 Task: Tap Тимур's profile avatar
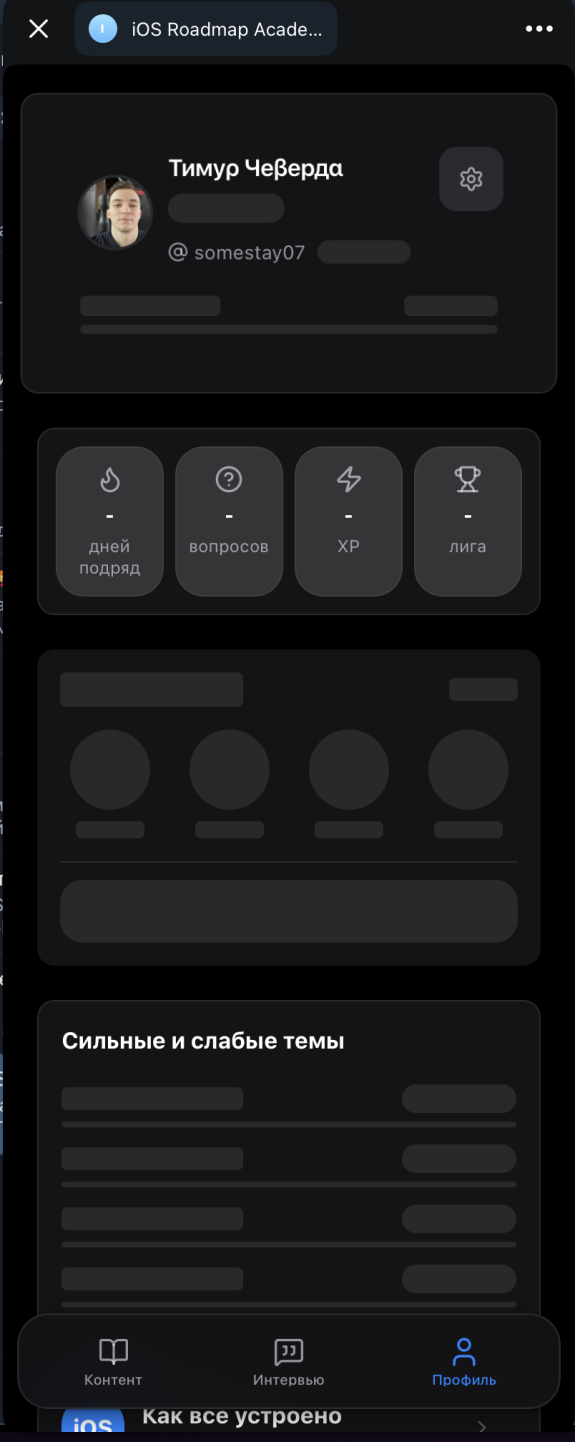(115, 213)
